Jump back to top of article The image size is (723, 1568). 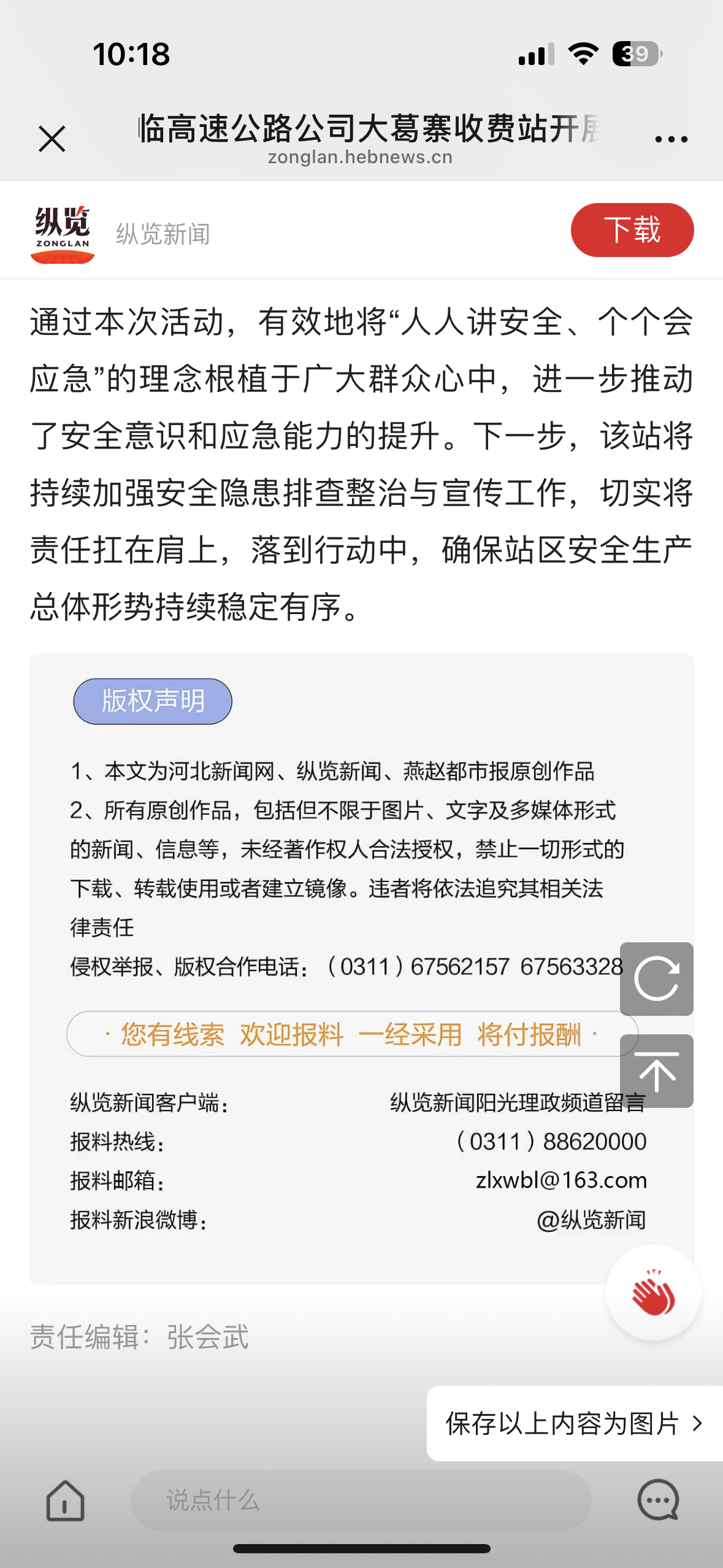coord(656,1071)
